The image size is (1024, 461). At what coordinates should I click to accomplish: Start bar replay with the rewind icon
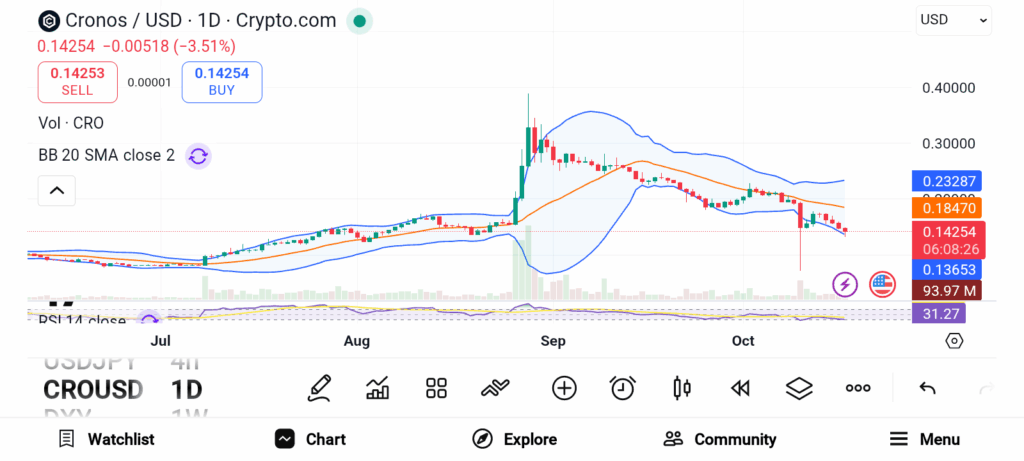(x=740, y=388)
